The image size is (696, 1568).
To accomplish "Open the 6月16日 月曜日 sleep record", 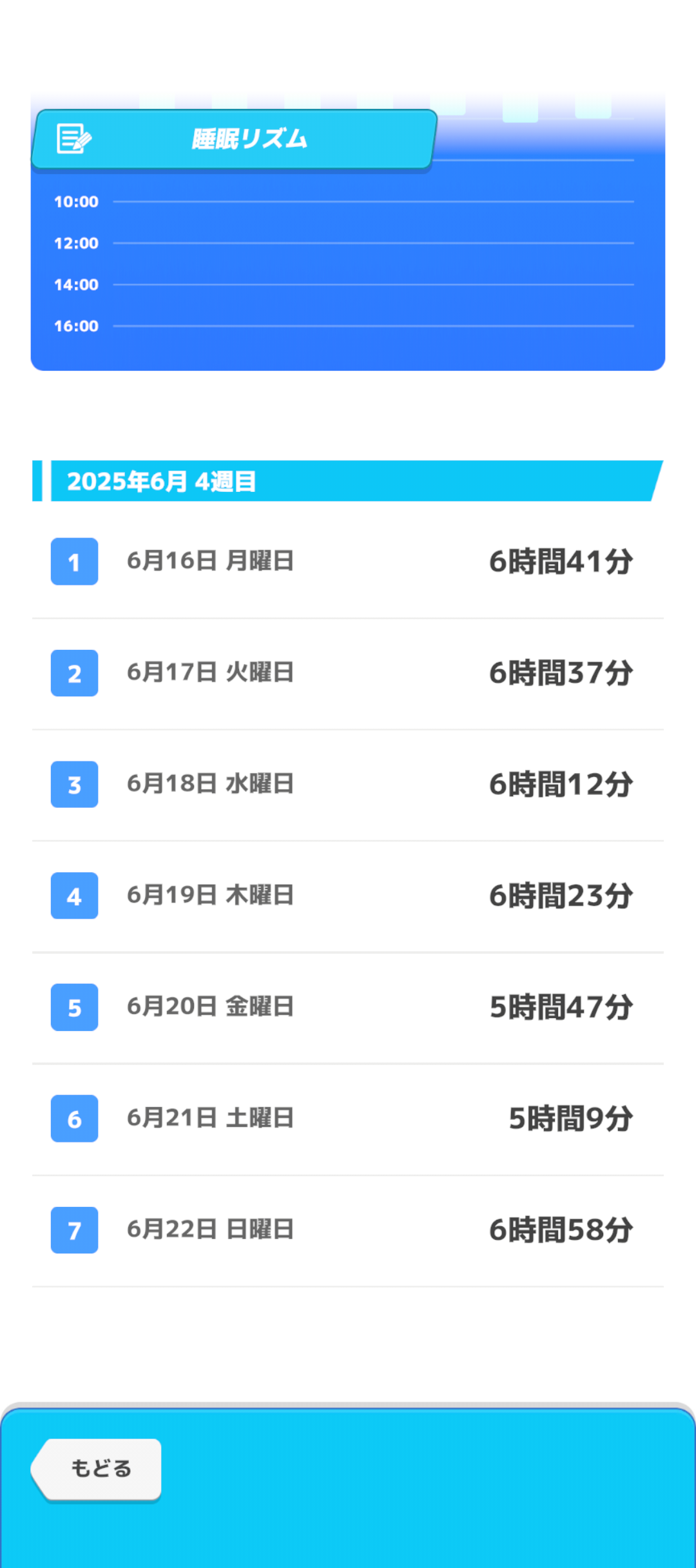I will 348,562.
